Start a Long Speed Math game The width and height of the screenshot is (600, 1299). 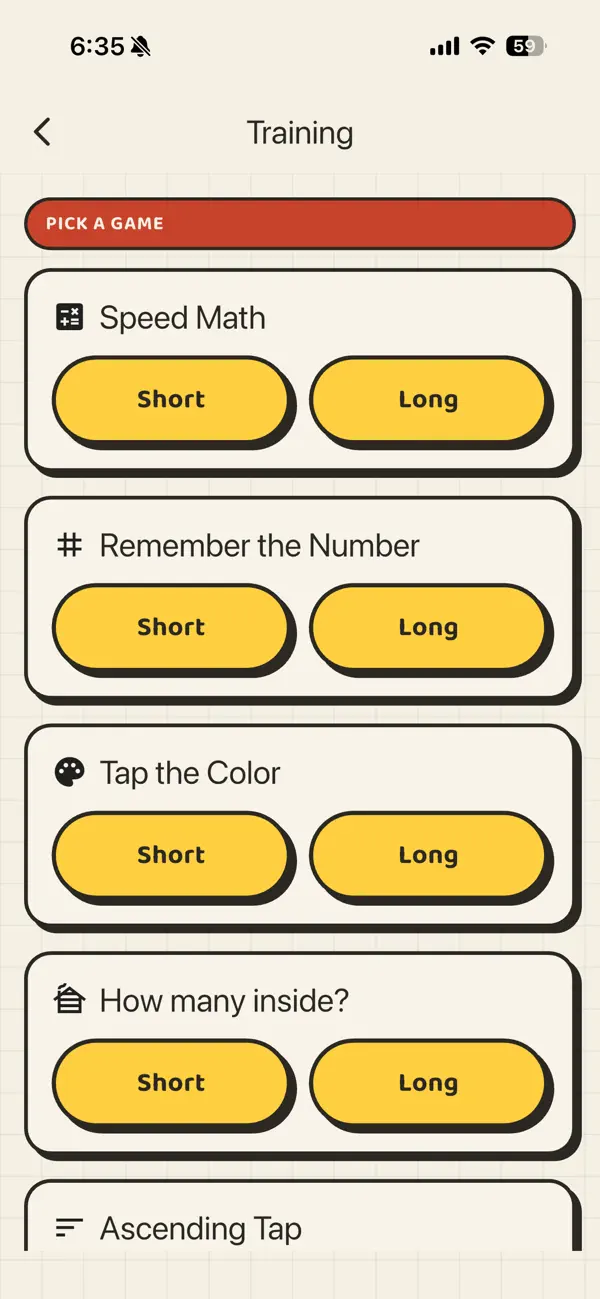(428, 399)
